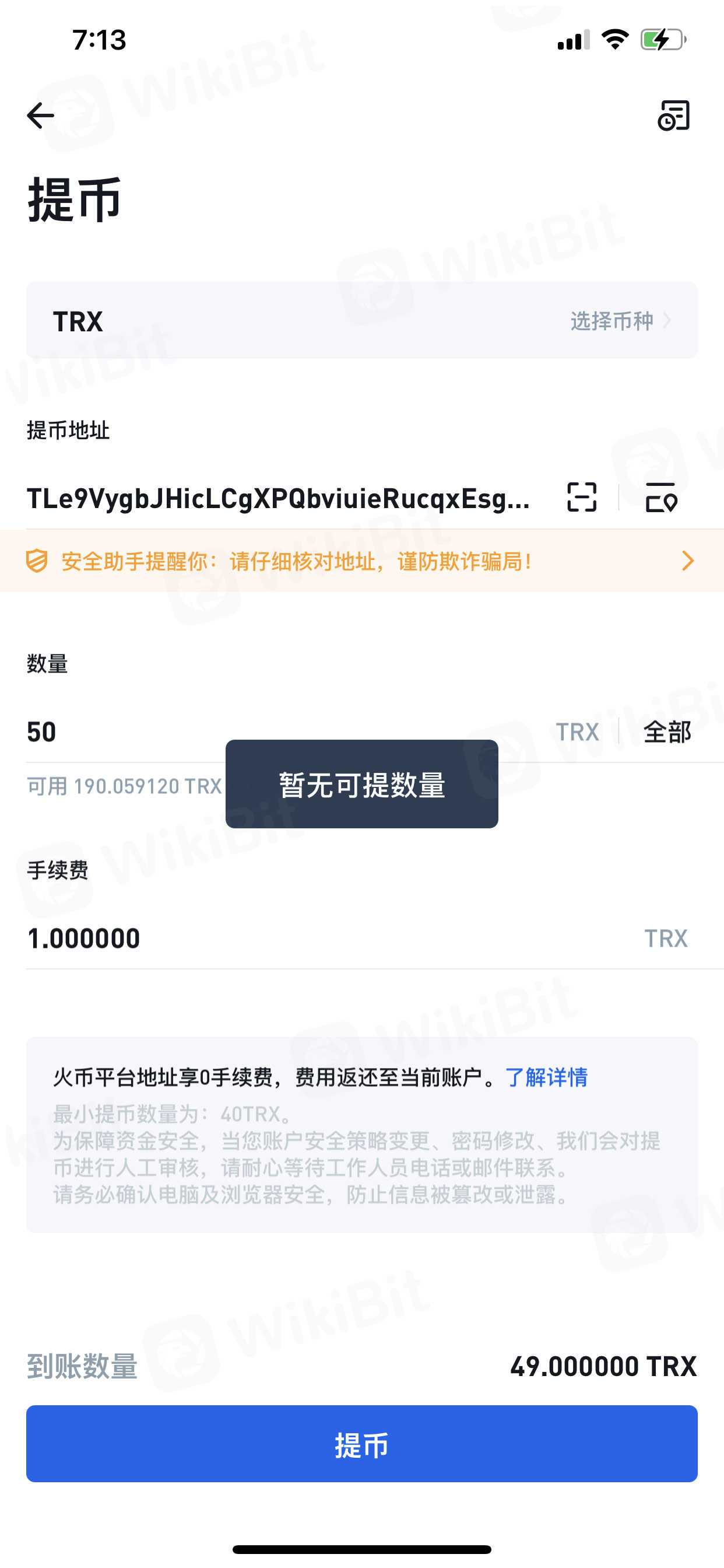This screenshot has width=724, height=1568.
Task: Open the 了解详情 link
Action: (546, 1077)
